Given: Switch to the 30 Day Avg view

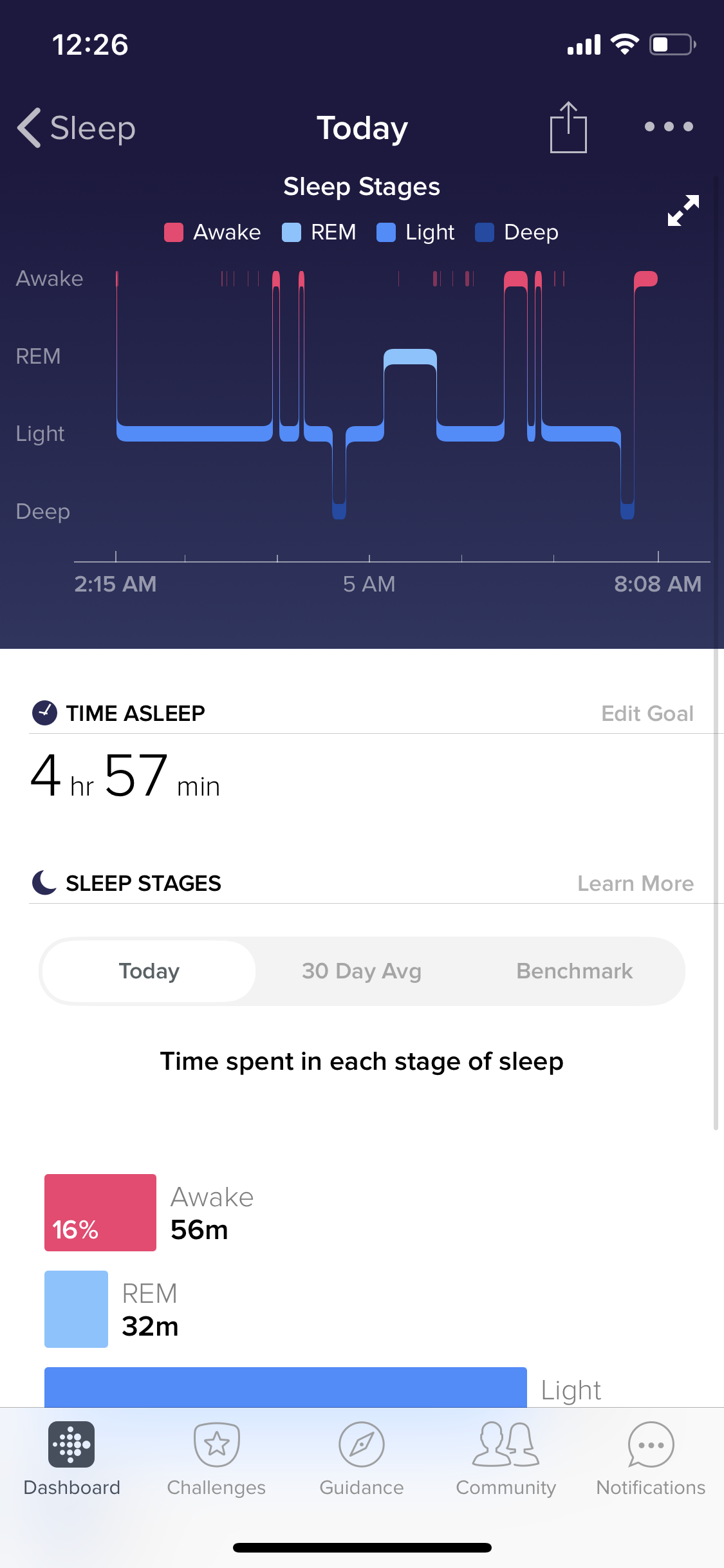Looking at the screenshot, I should click(362, 971).
